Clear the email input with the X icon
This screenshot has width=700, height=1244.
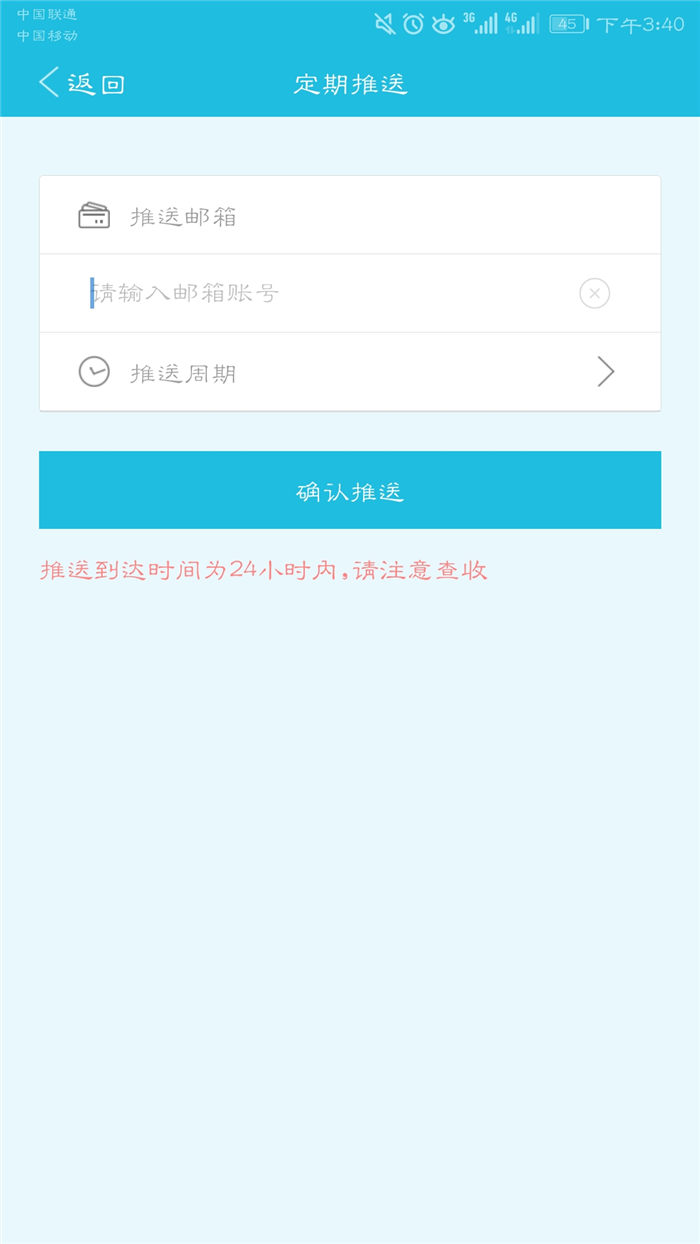pyautogui.click(x=595, y=293)
